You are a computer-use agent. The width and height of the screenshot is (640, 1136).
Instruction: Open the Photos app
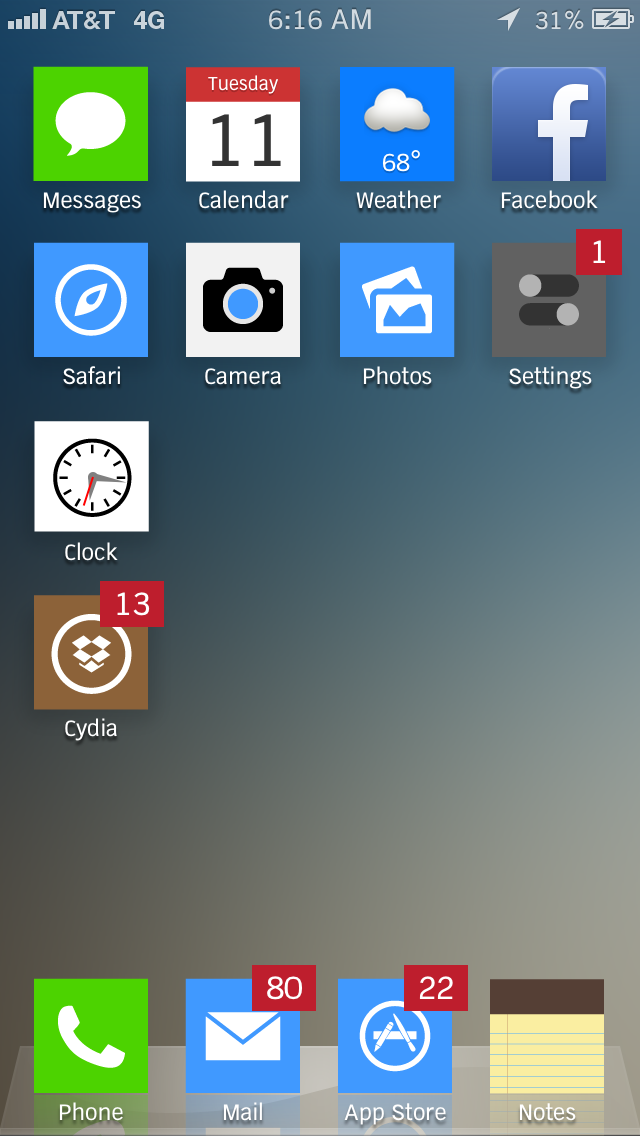click(397, 300)
